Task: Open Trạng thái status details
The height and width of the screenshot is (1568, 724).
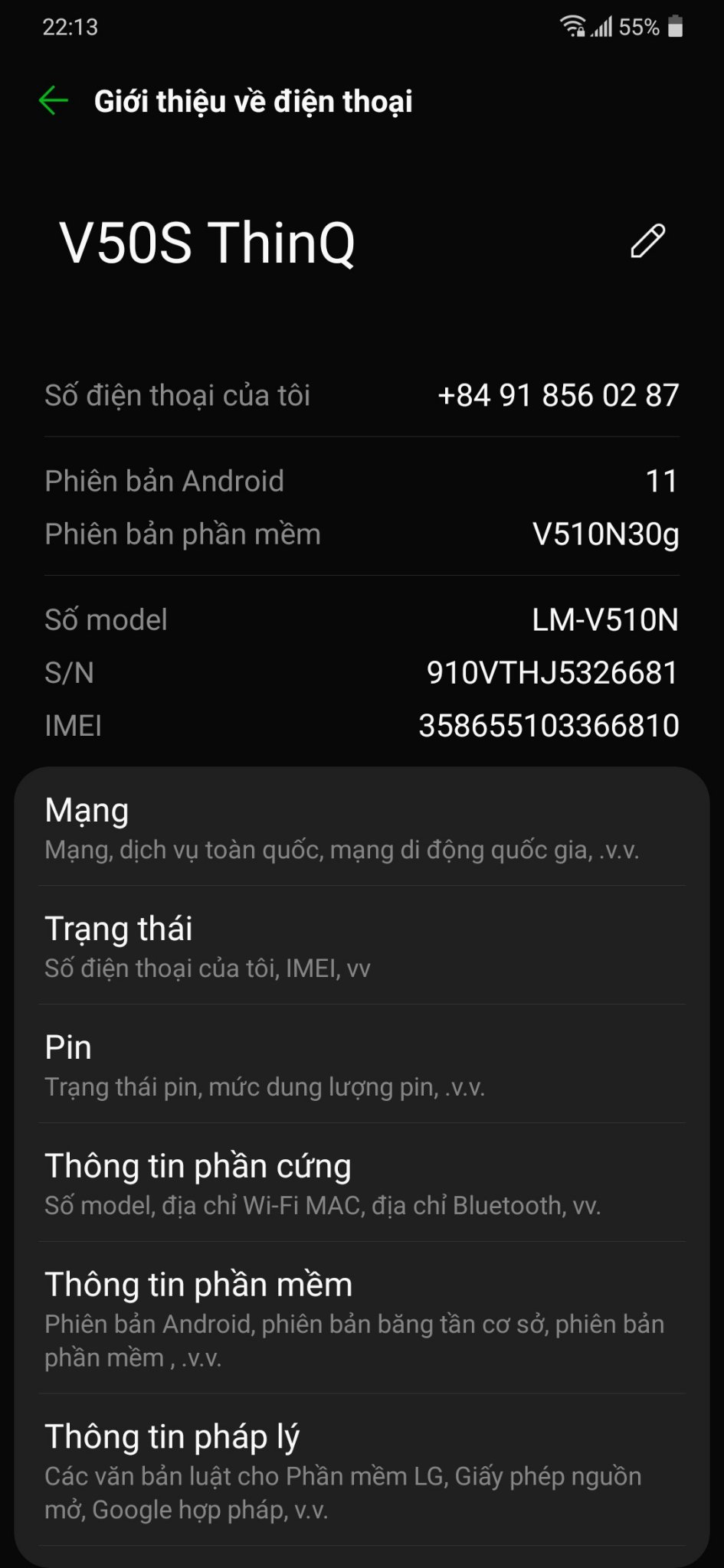Action: click(362, 946)
